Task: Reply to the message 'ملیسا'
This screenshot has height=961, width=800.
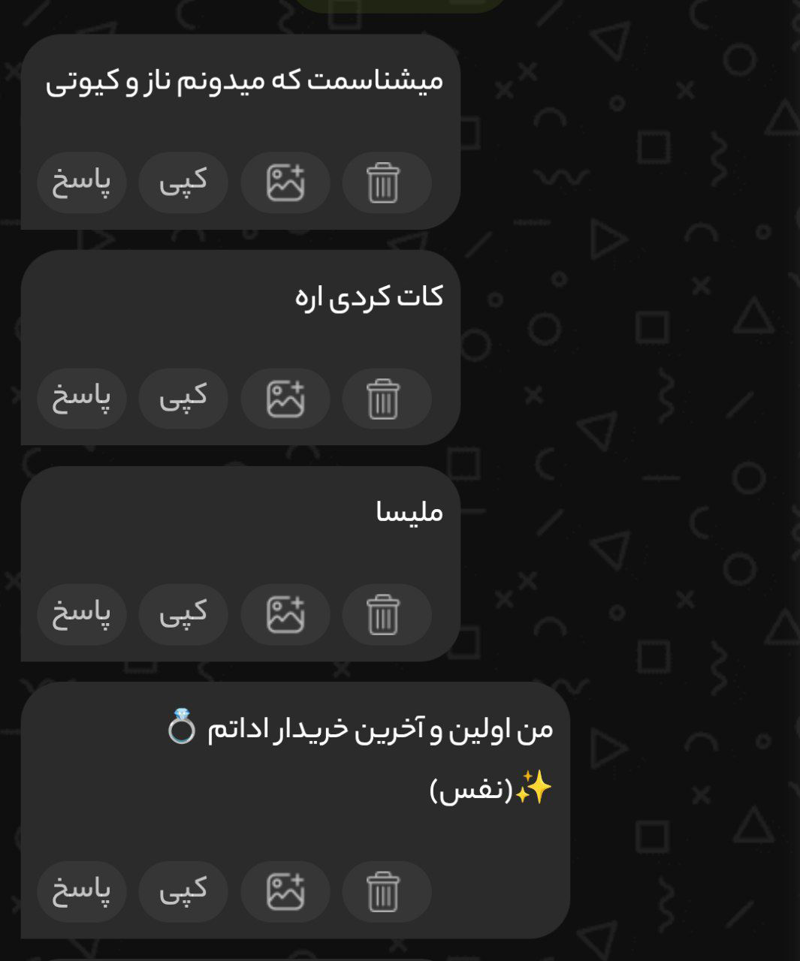Action: (82, 615)
